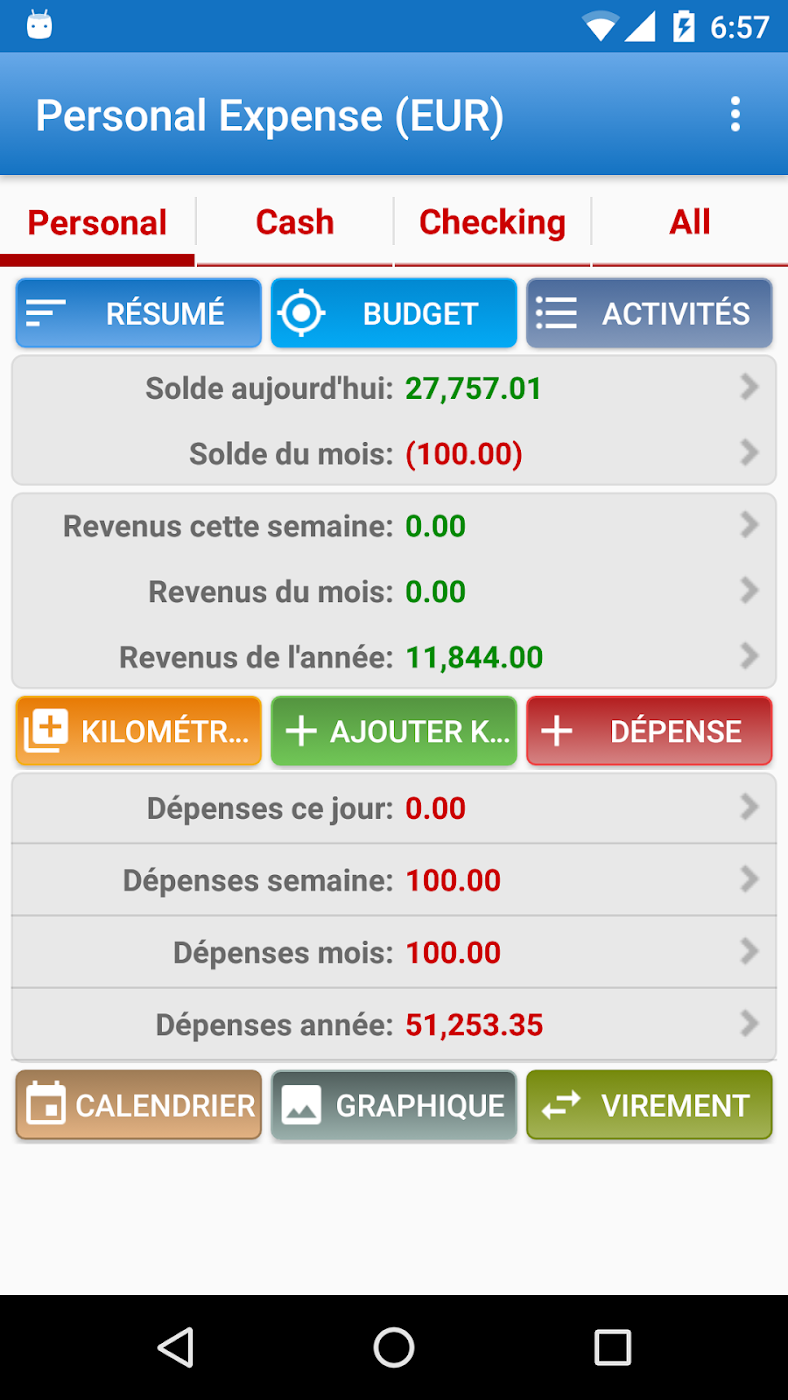Image resolution: width=788 pixels, height=1400 pixels.
Task: Switch to the Cash tab
Action: [x=295, y=222]
